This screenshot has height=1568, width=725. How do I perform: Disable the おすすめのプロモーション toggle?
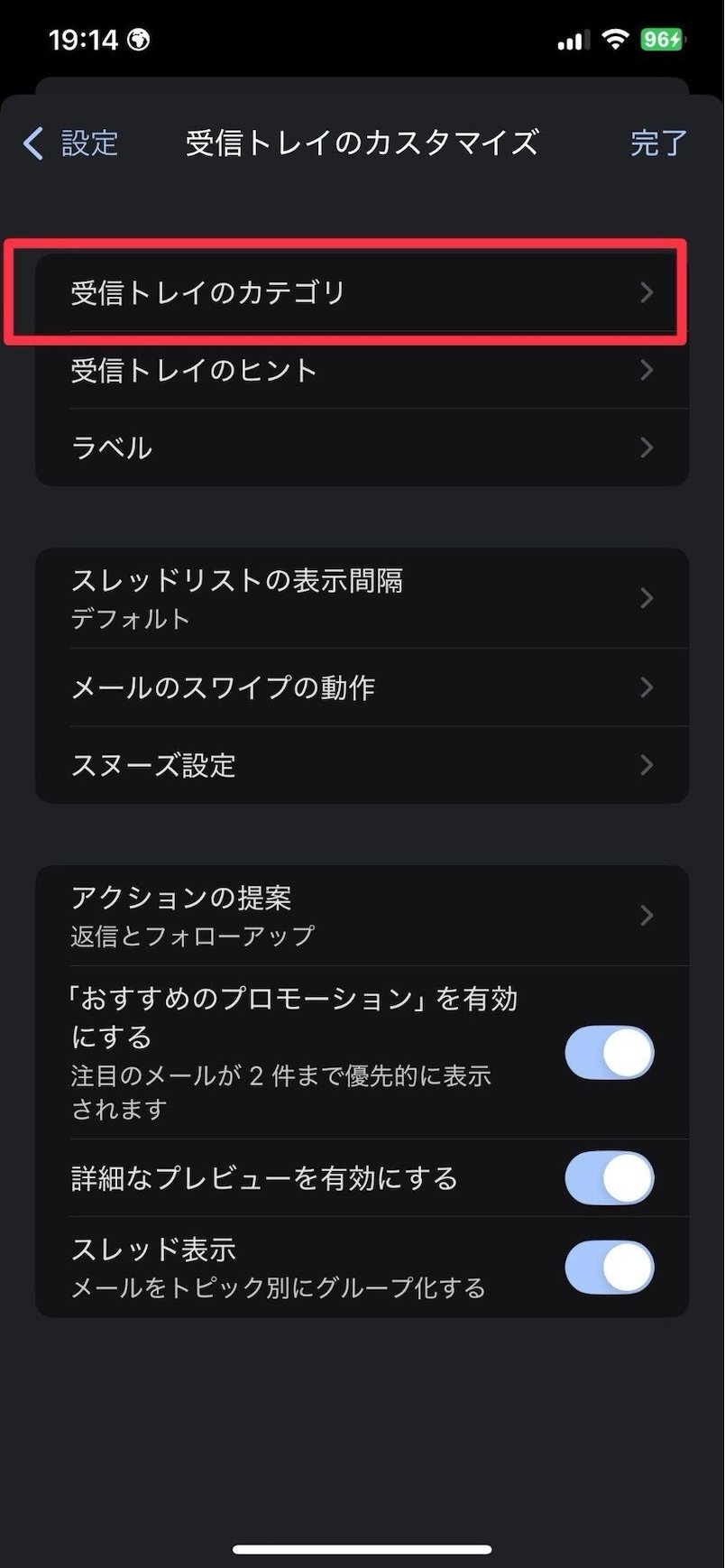[609, 1053]
